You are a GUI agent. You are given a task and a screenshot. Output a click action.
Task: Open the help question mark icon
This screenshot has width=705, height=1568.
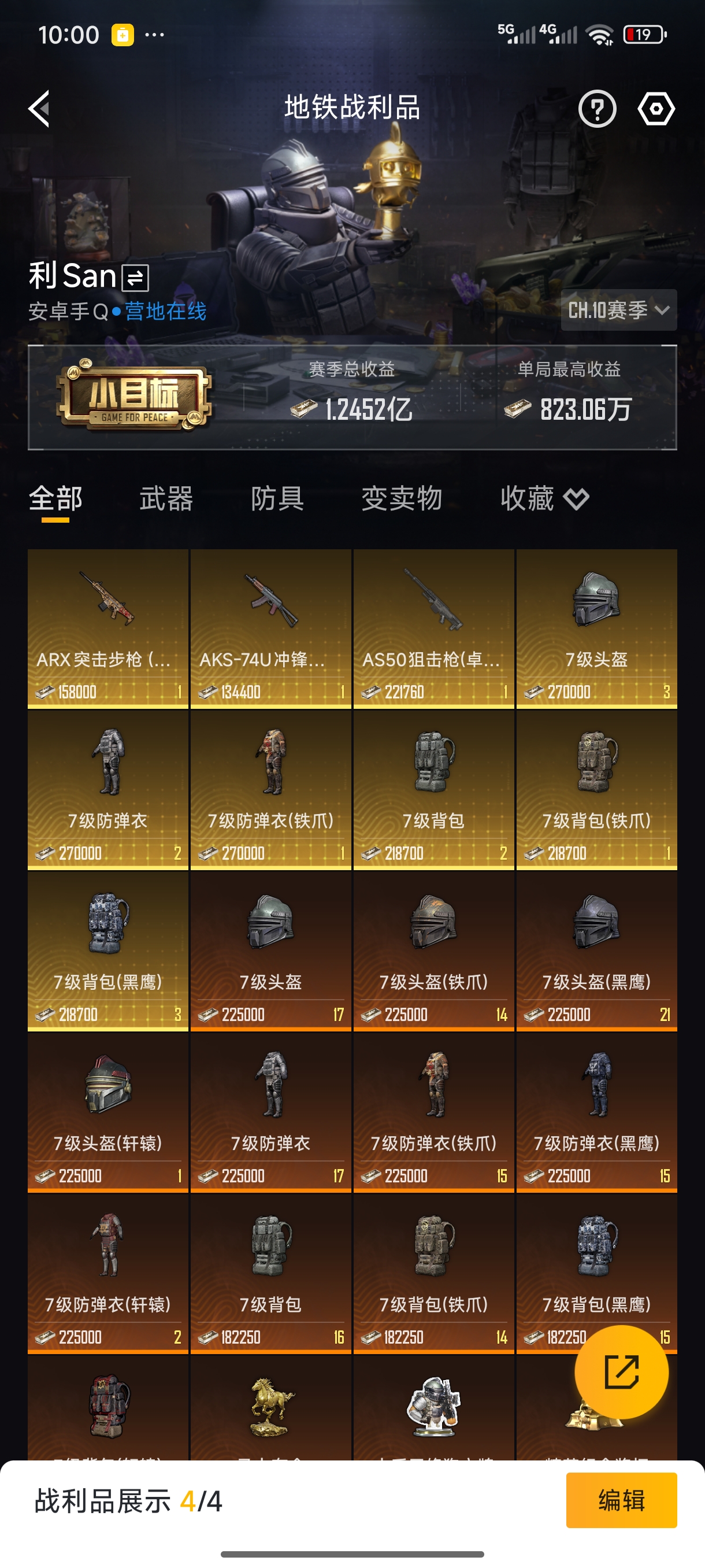598,109
